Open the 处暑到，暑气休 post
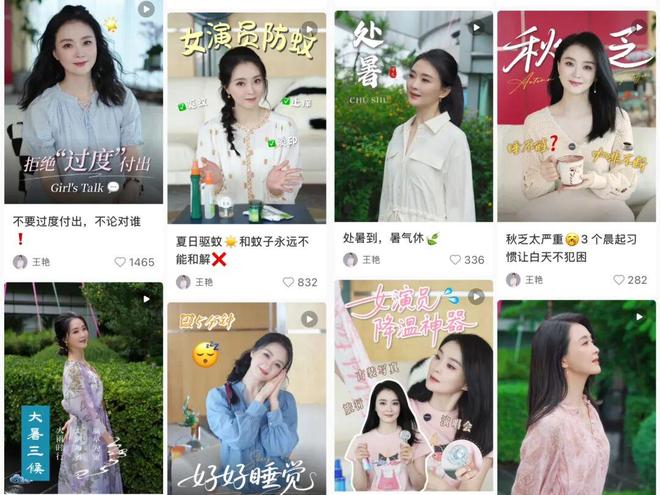The image size is (660, 495). (x=413, y=115)
